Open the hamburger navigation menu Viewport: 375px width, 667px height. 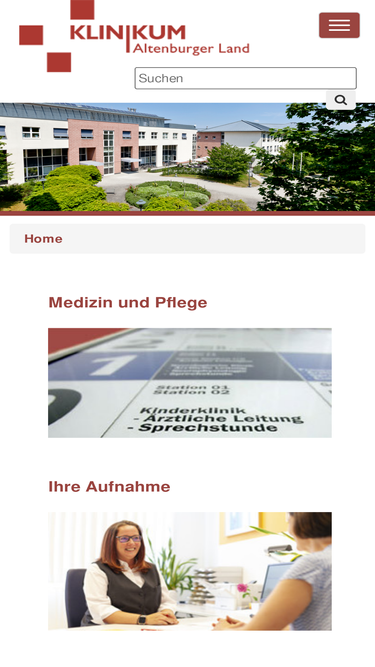[339, 25]
